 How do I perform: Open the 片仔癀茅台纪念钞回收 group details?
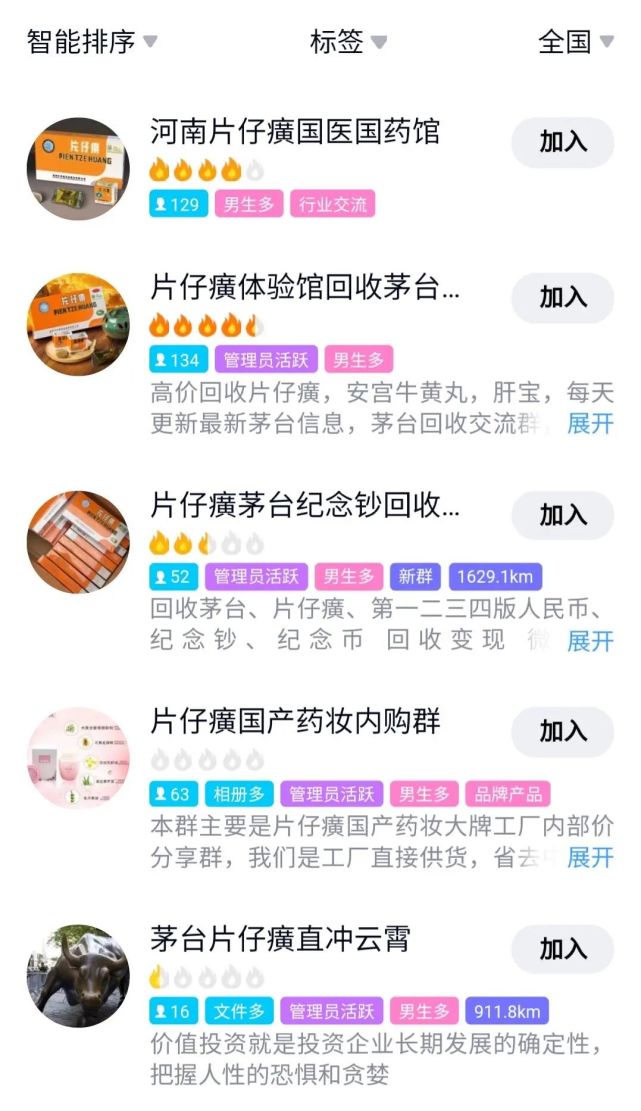pyautogui.click(x=304, y=506)
